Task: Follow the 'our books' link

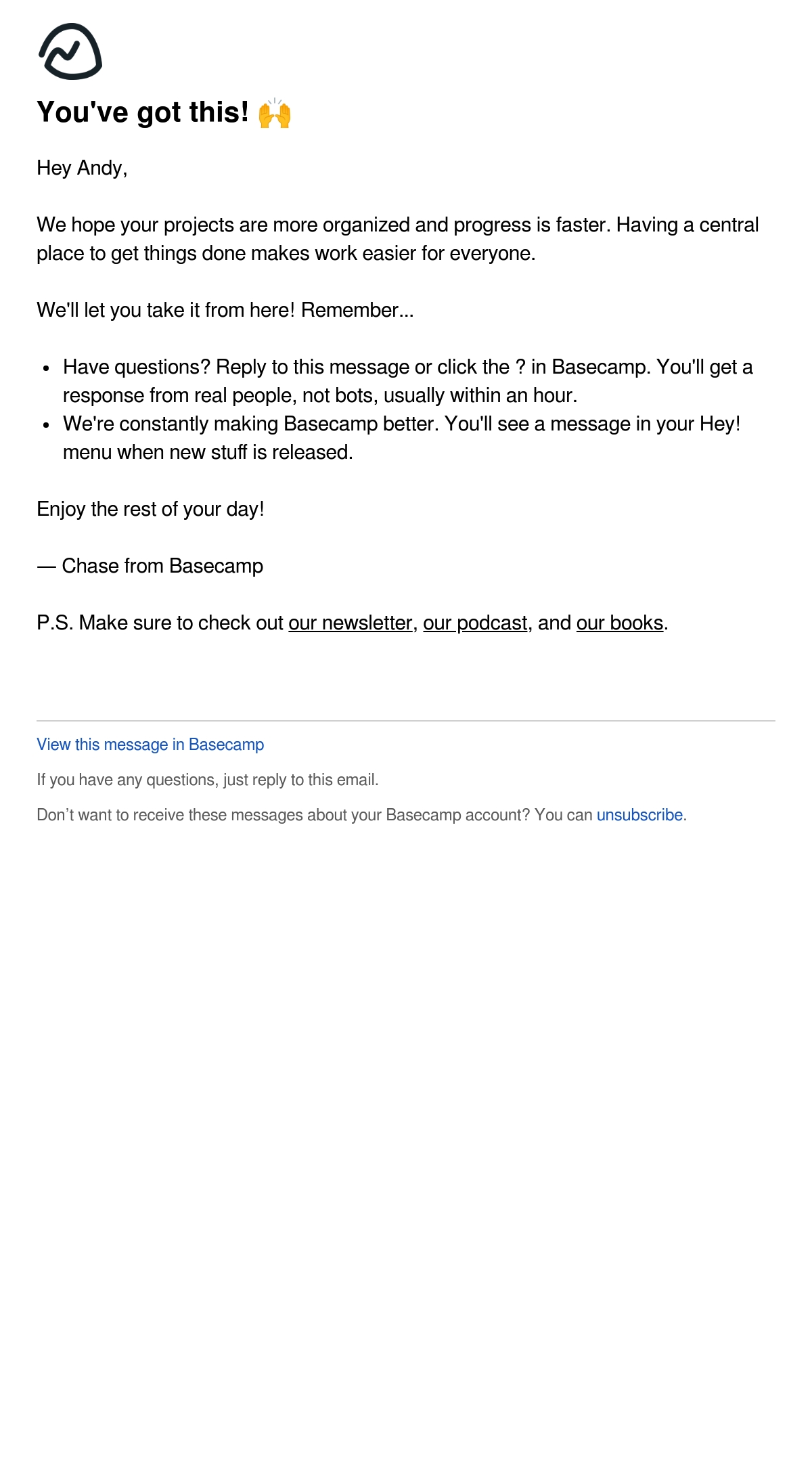Action: pos(620,623)
